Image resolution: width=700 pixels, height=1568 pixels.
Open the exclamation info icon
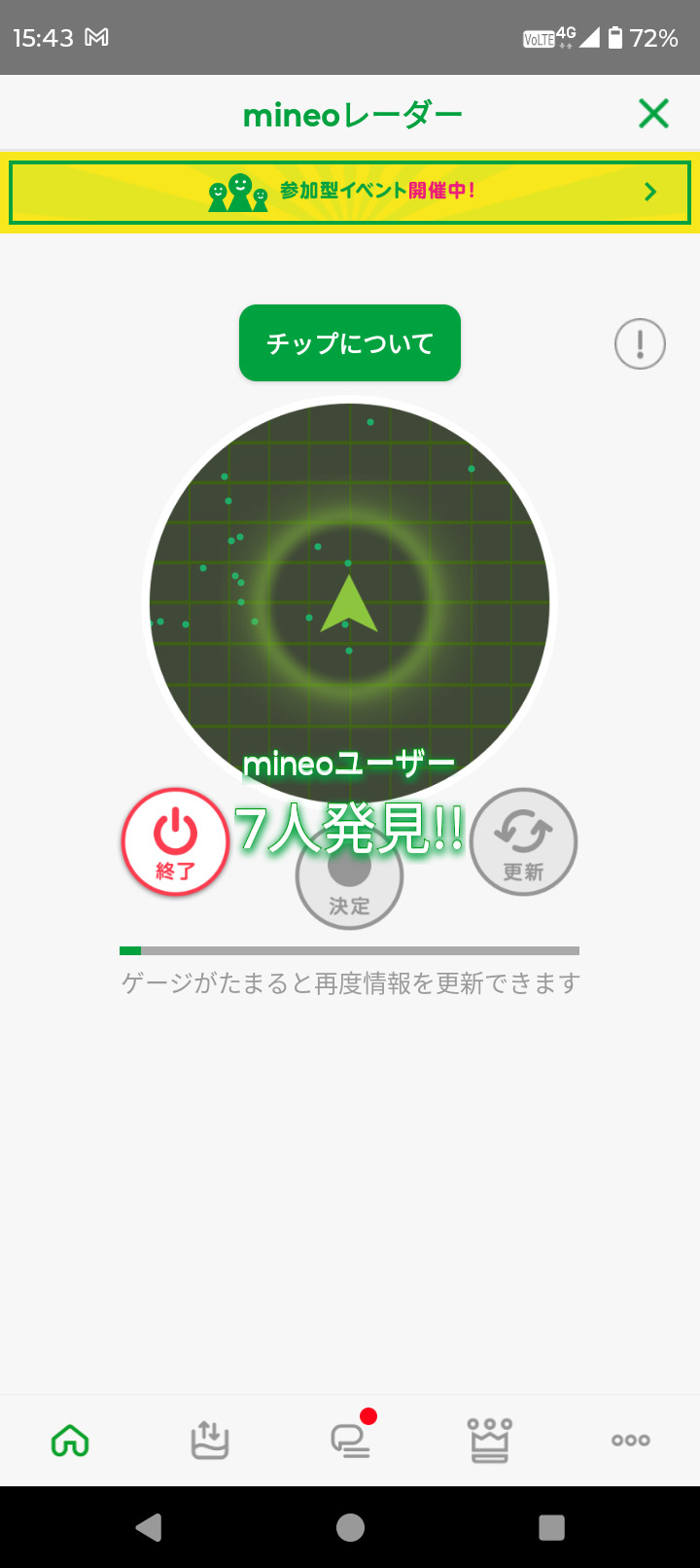(640, 343)
